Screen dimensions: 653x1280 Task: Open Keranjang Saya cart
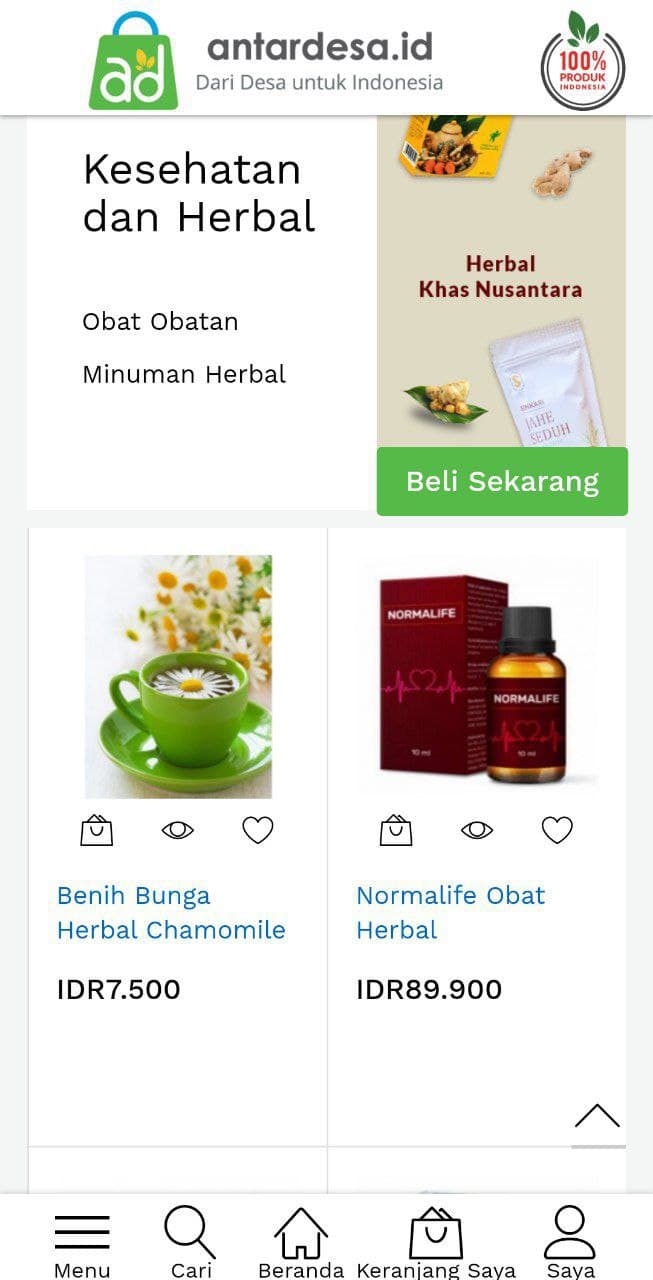(436, 1242)
